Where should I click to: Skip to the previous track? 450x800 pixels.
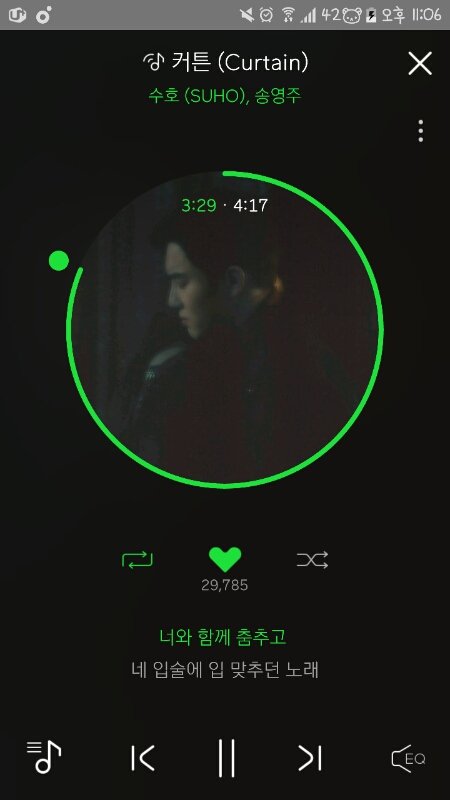(x=142, y=758)
